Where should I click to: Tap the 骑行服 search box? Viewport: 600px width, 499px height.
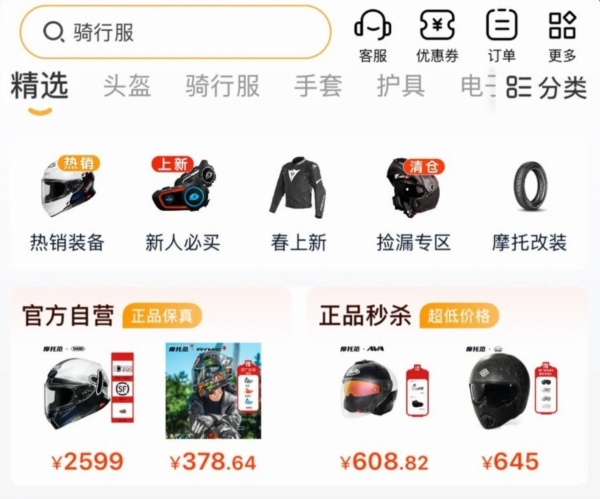[175, 32]
